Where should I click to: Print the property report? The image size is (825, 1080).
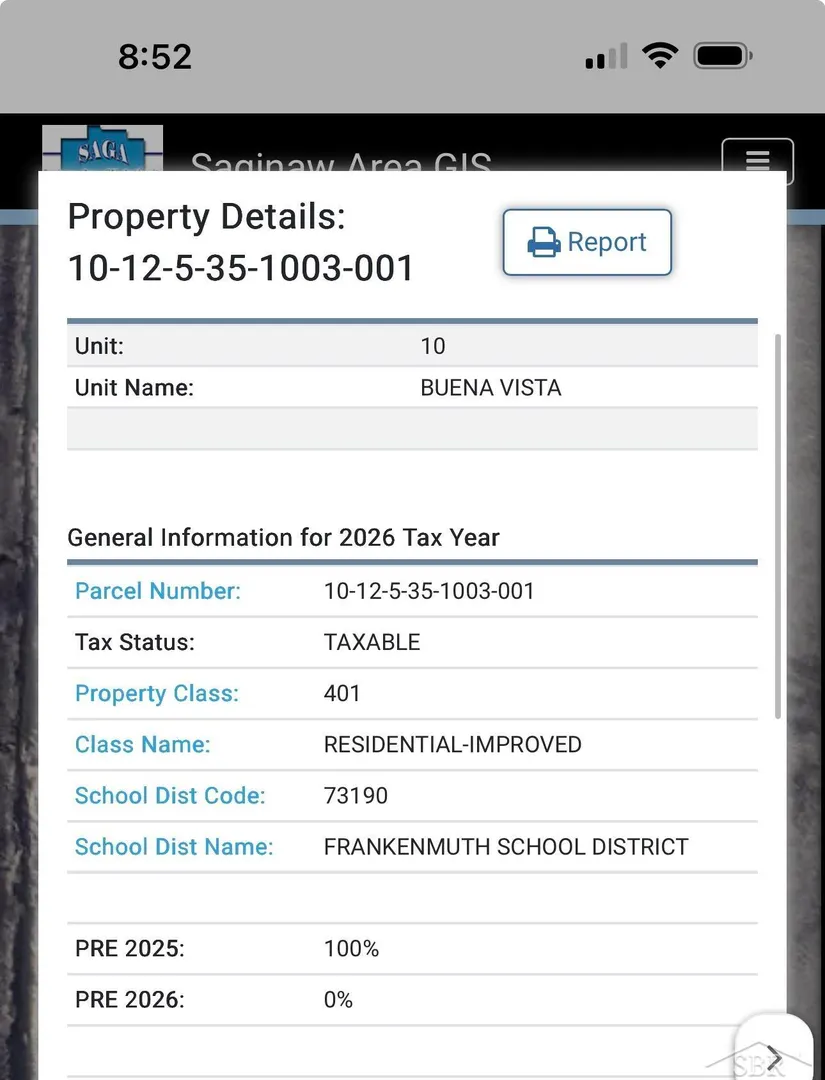point(587,242)
